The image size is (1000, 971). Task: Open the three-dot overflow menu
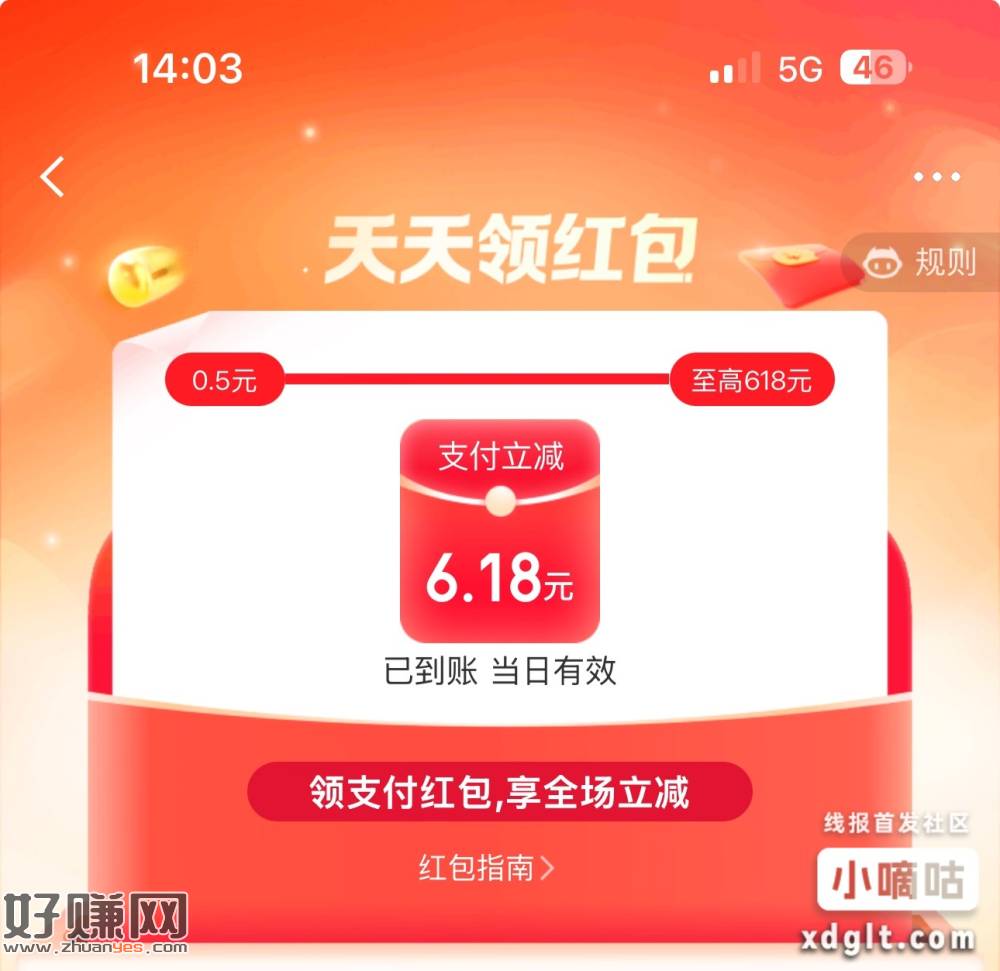pos(936,177)
